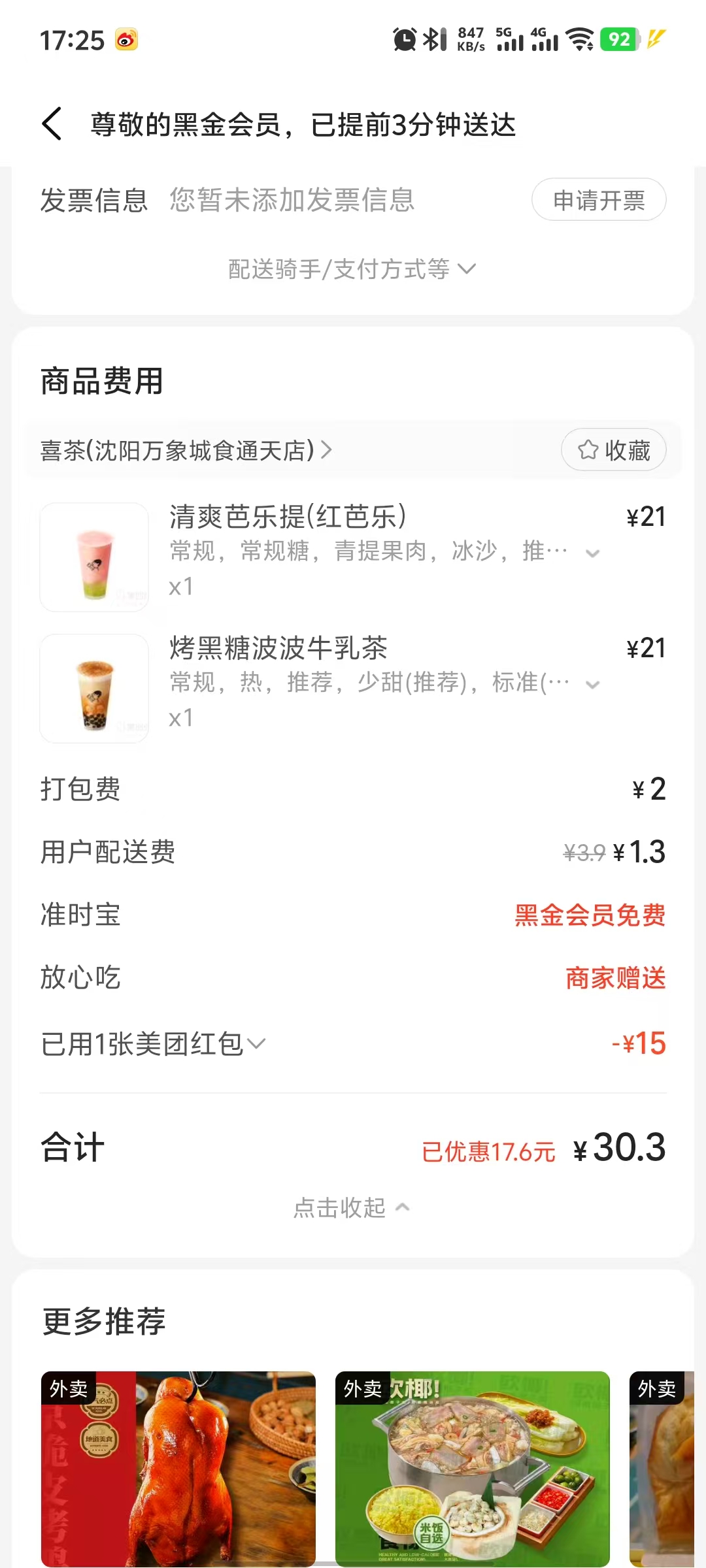Favorite the store with 收藏
706x1568 pixels.
613,450
